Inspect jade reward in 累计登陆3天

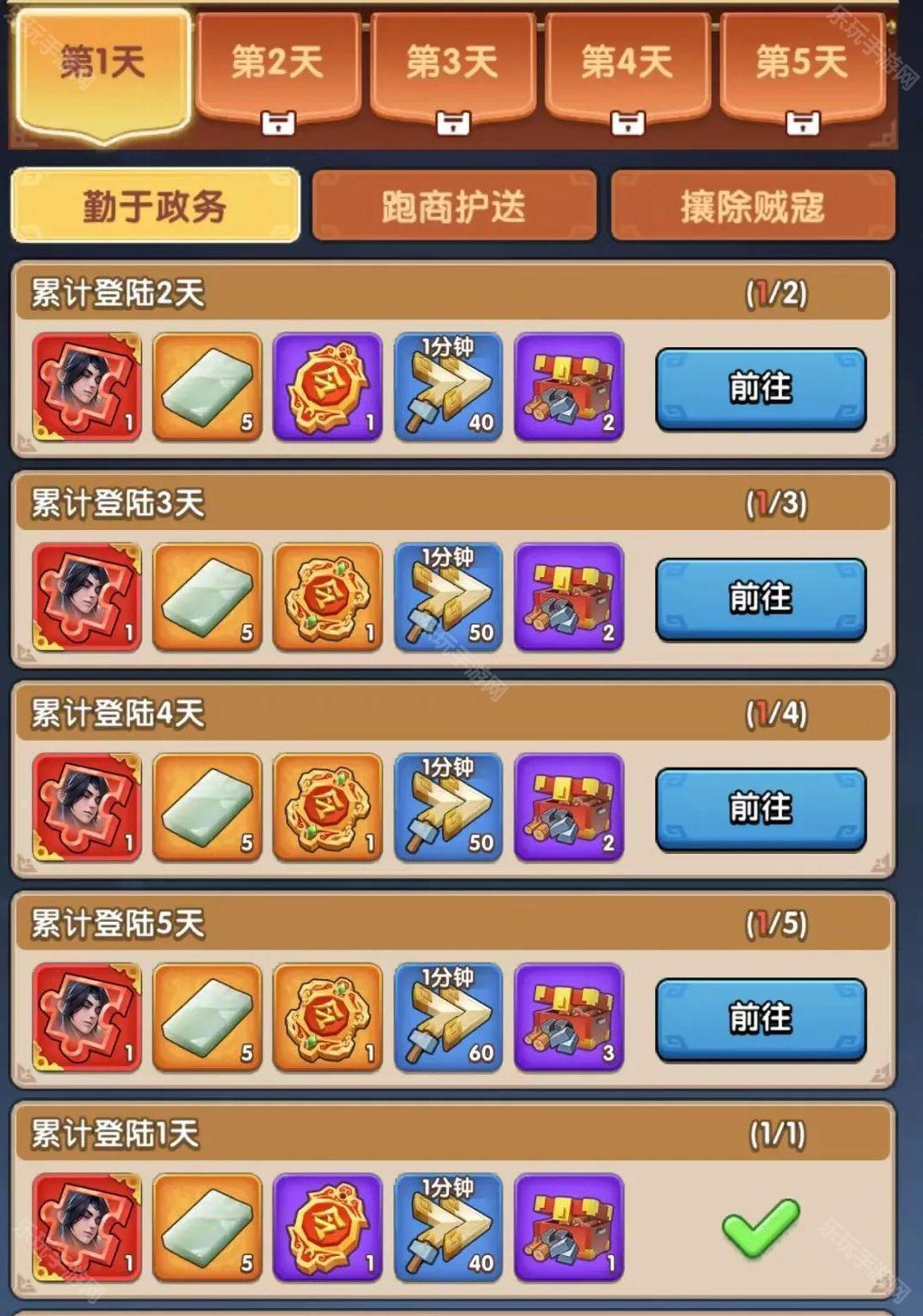207,597
